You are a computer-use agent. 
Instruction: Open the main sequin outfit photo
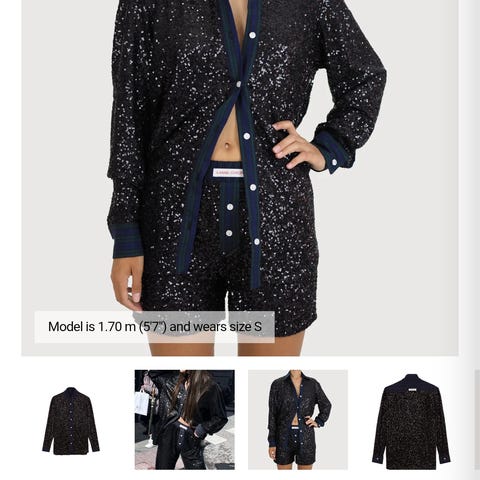point(240,178)
